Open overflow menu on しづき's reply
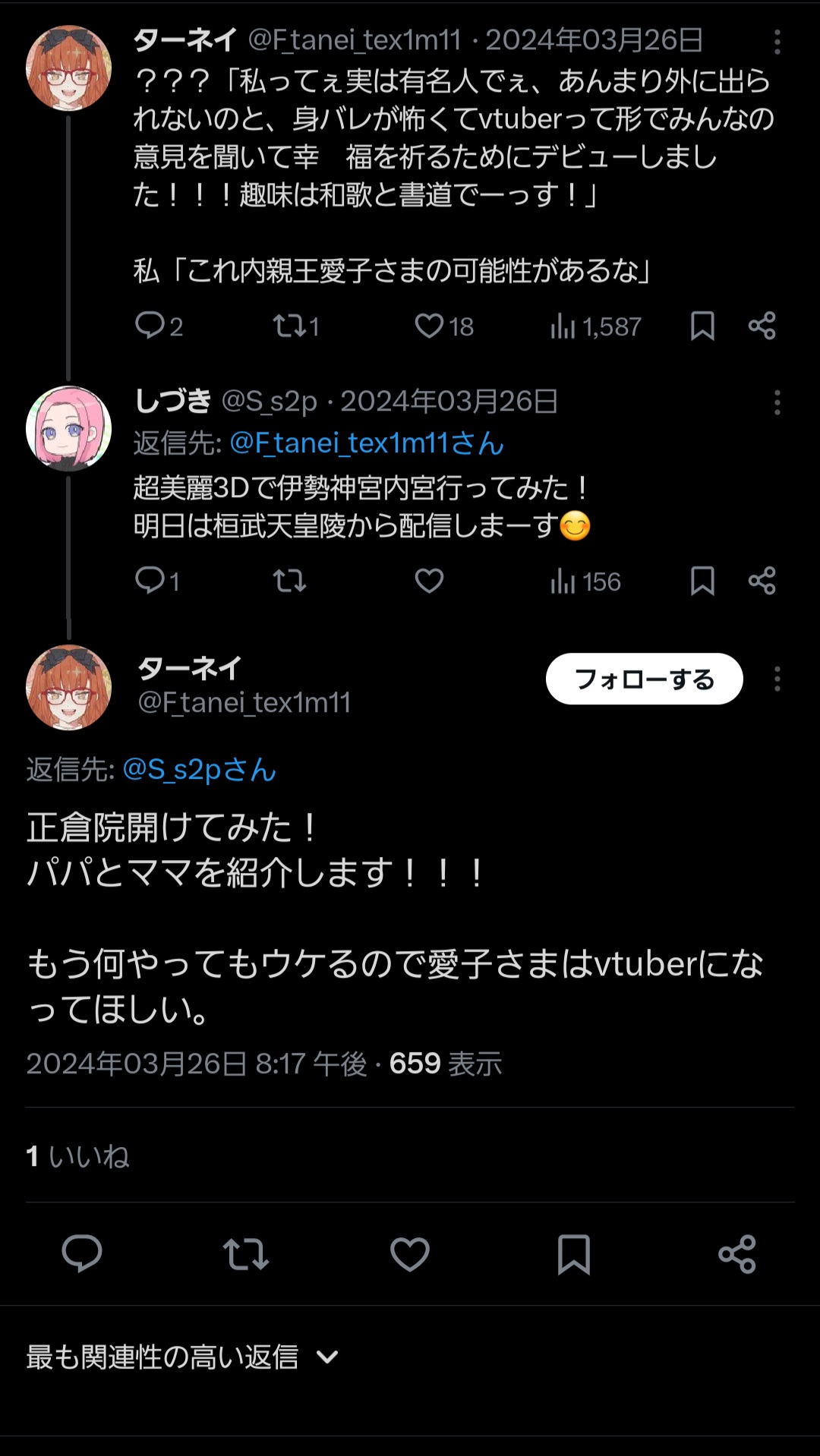This screenshot has width=820, height=1456. 777,402
